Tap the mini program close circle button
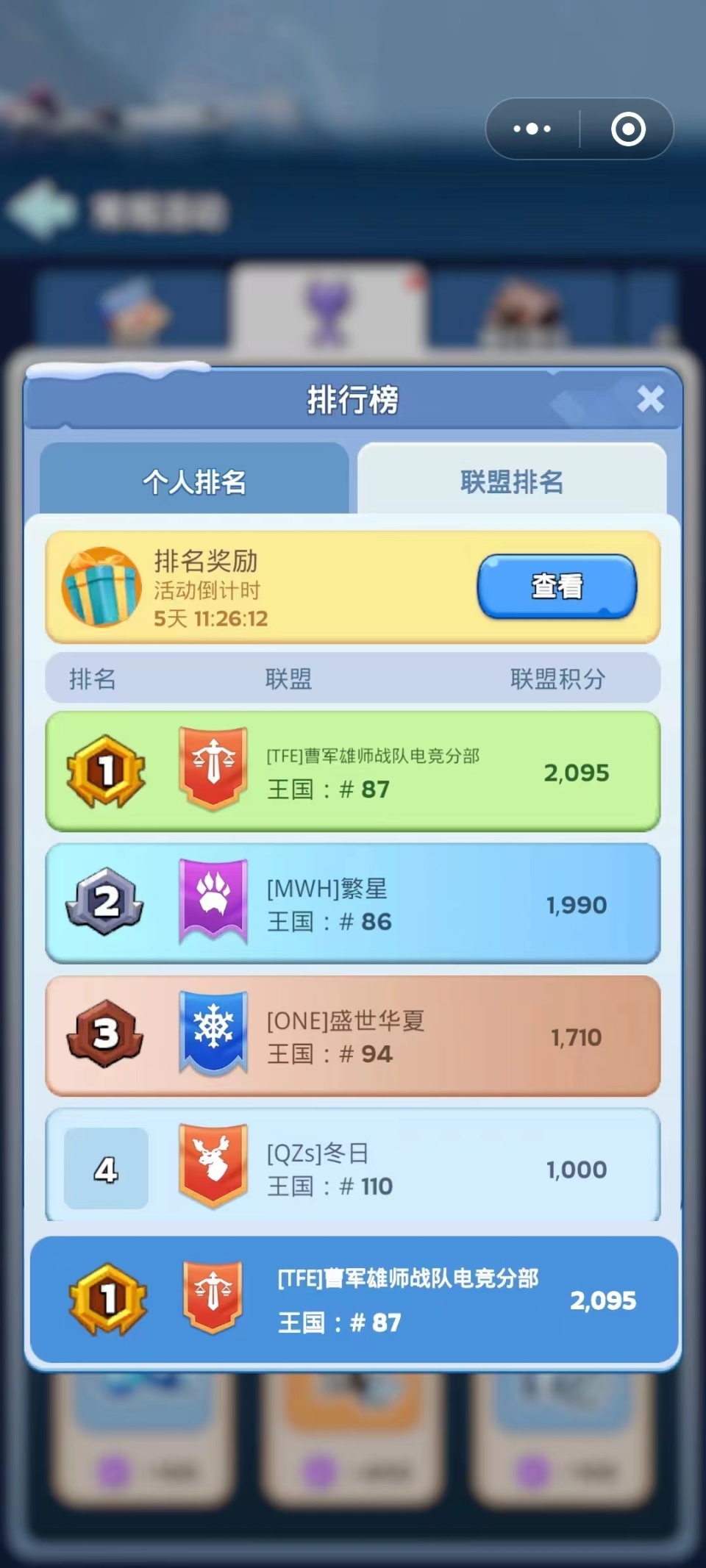Screen dimensions: 706x1568 tap(628, 129)
